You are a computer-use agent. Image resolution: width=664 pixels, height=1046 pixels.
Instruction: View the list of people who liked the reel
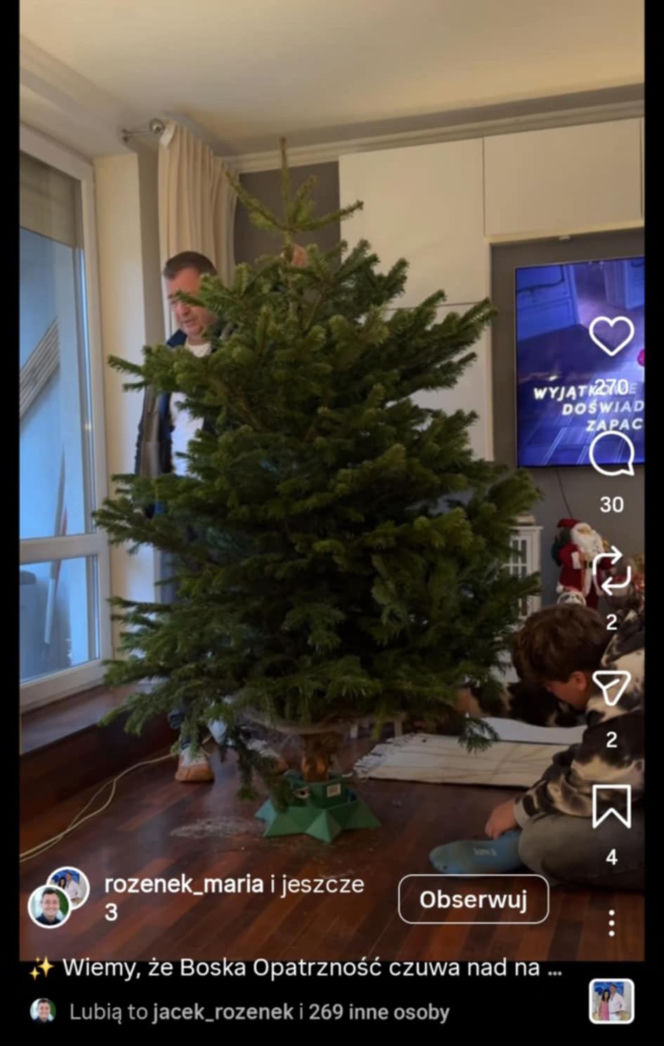click(258, 1012)
